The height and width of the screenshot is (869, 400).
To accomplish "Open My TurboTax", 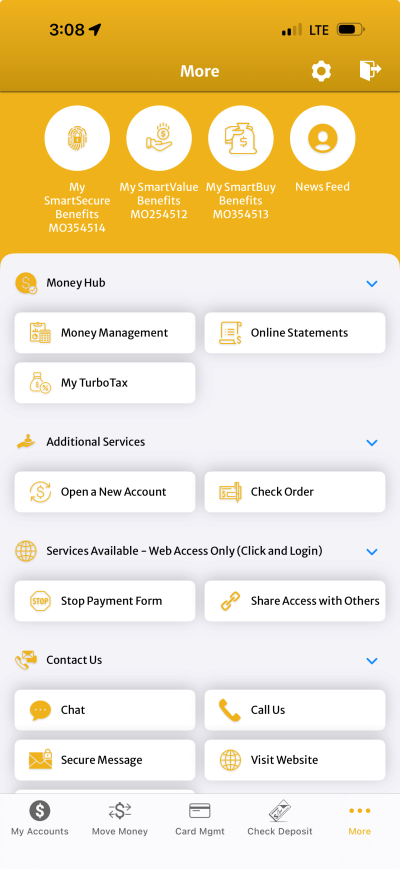I will [x=105, y=382].
